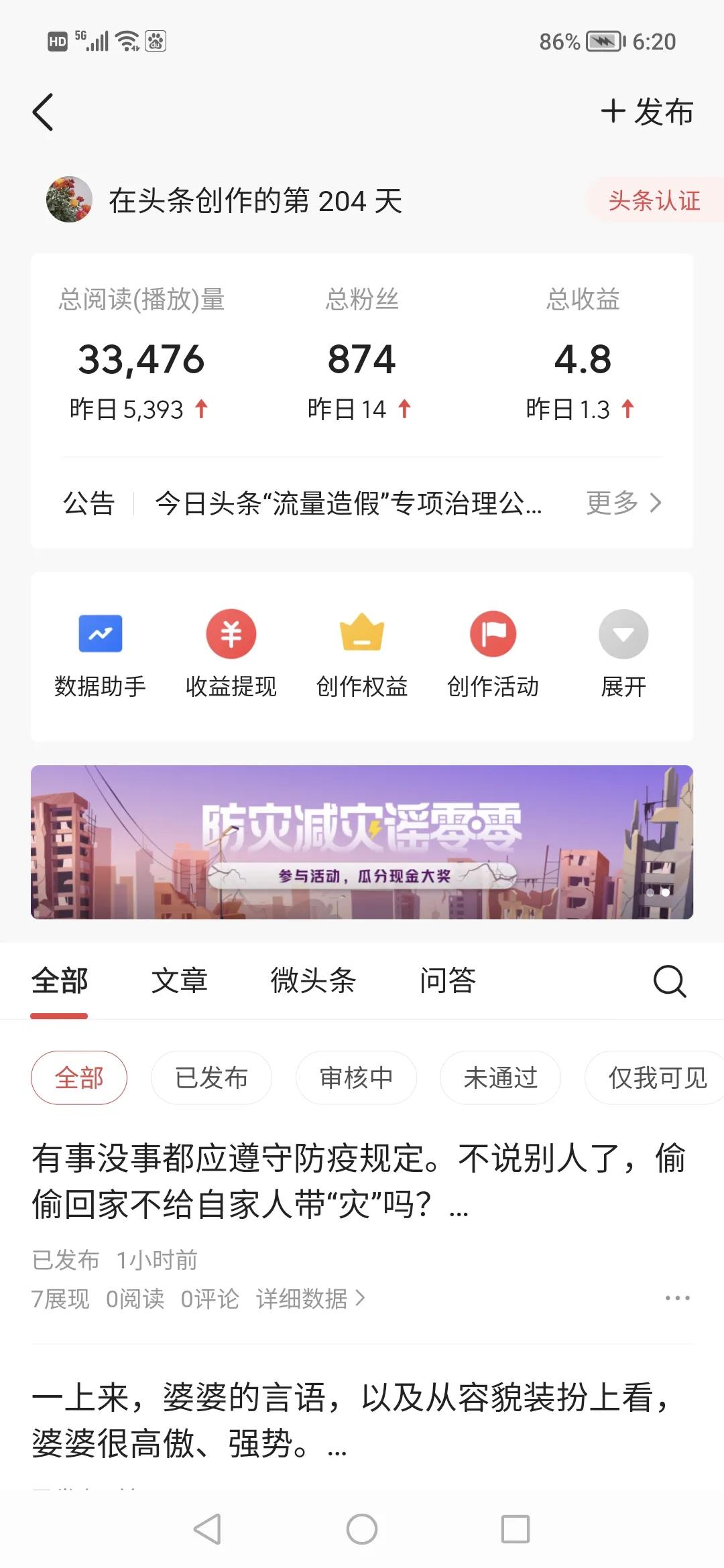
Task: Expand more tools via 展开
Action: pyautogui.click(x=623, y=653)
